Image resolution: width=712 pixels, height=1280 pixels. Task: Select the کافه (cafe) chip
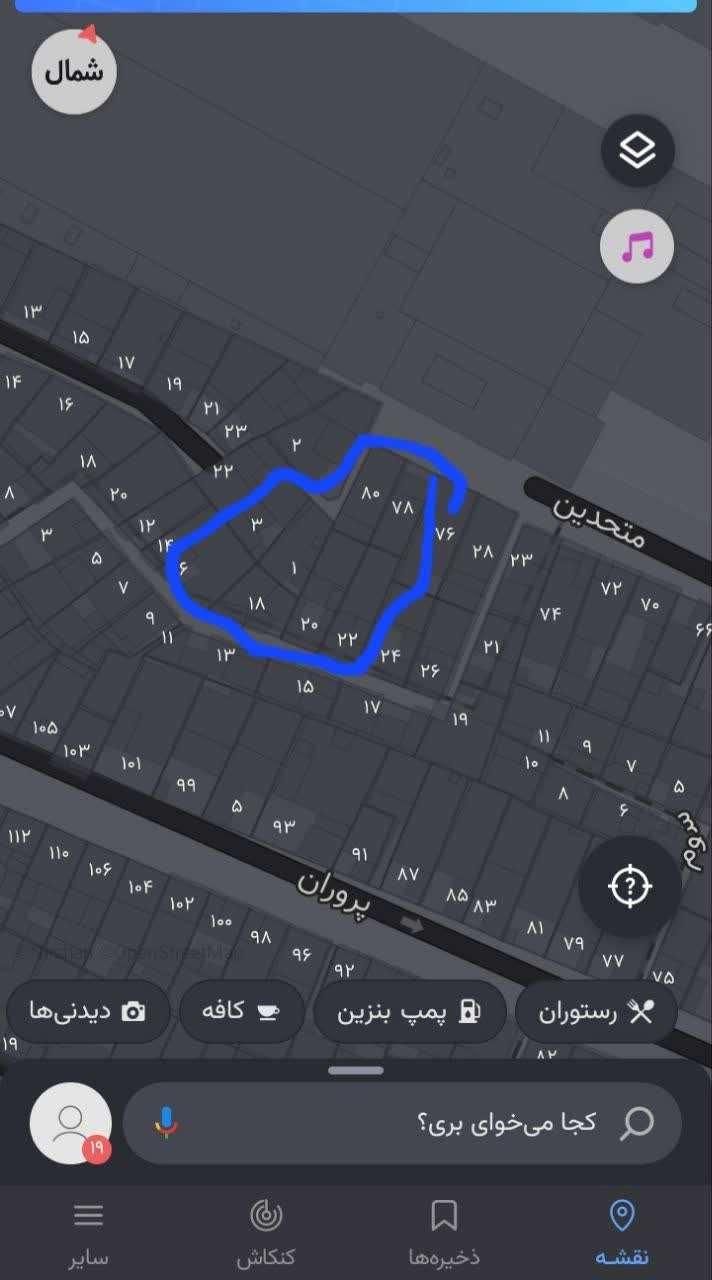tap(241, 1012)
